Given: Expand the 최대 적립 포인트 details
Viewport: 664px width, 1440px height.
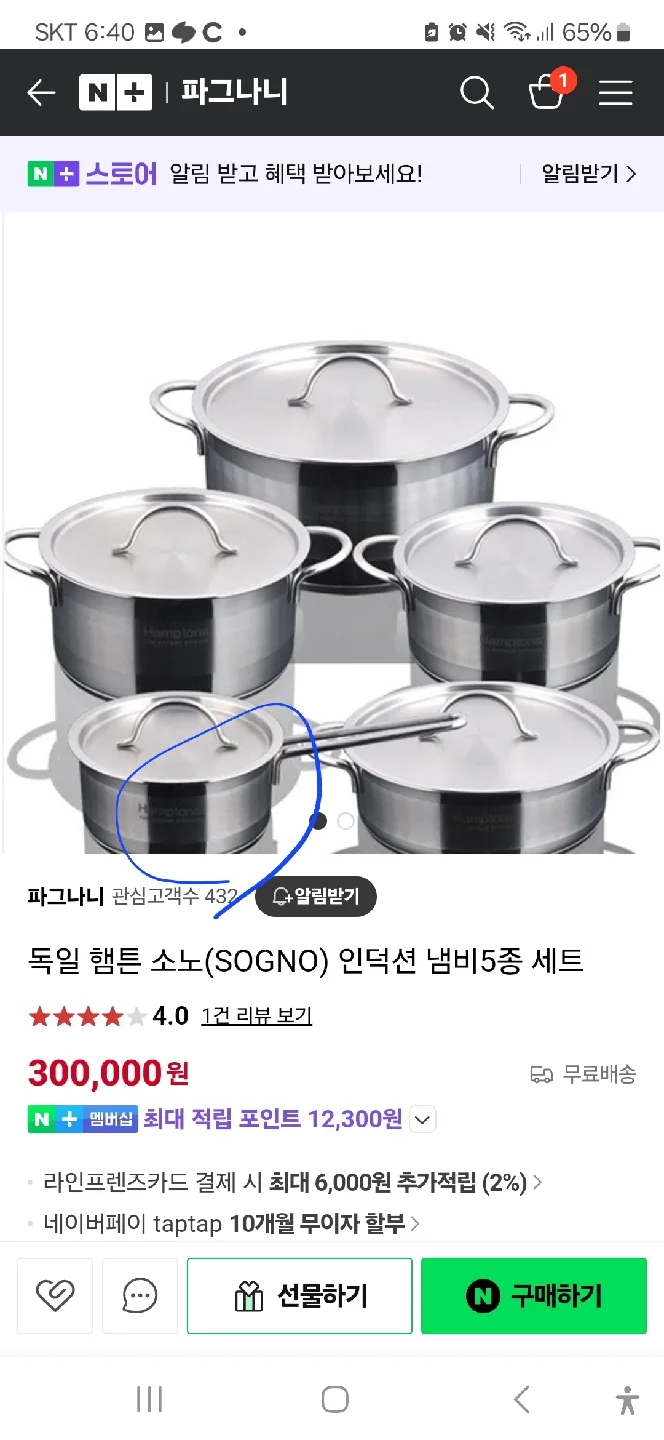Looking at the screenshot, I should click(423, 1119).
